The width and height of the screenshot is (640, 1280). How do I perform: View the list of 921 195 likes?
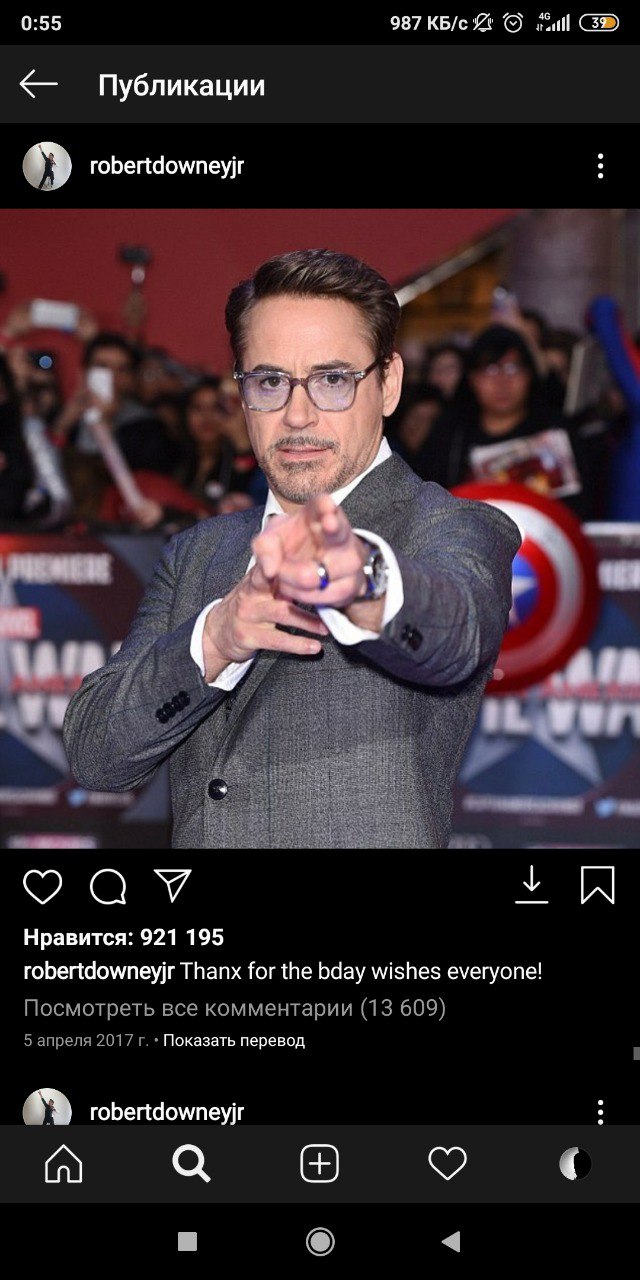point(123,937)
